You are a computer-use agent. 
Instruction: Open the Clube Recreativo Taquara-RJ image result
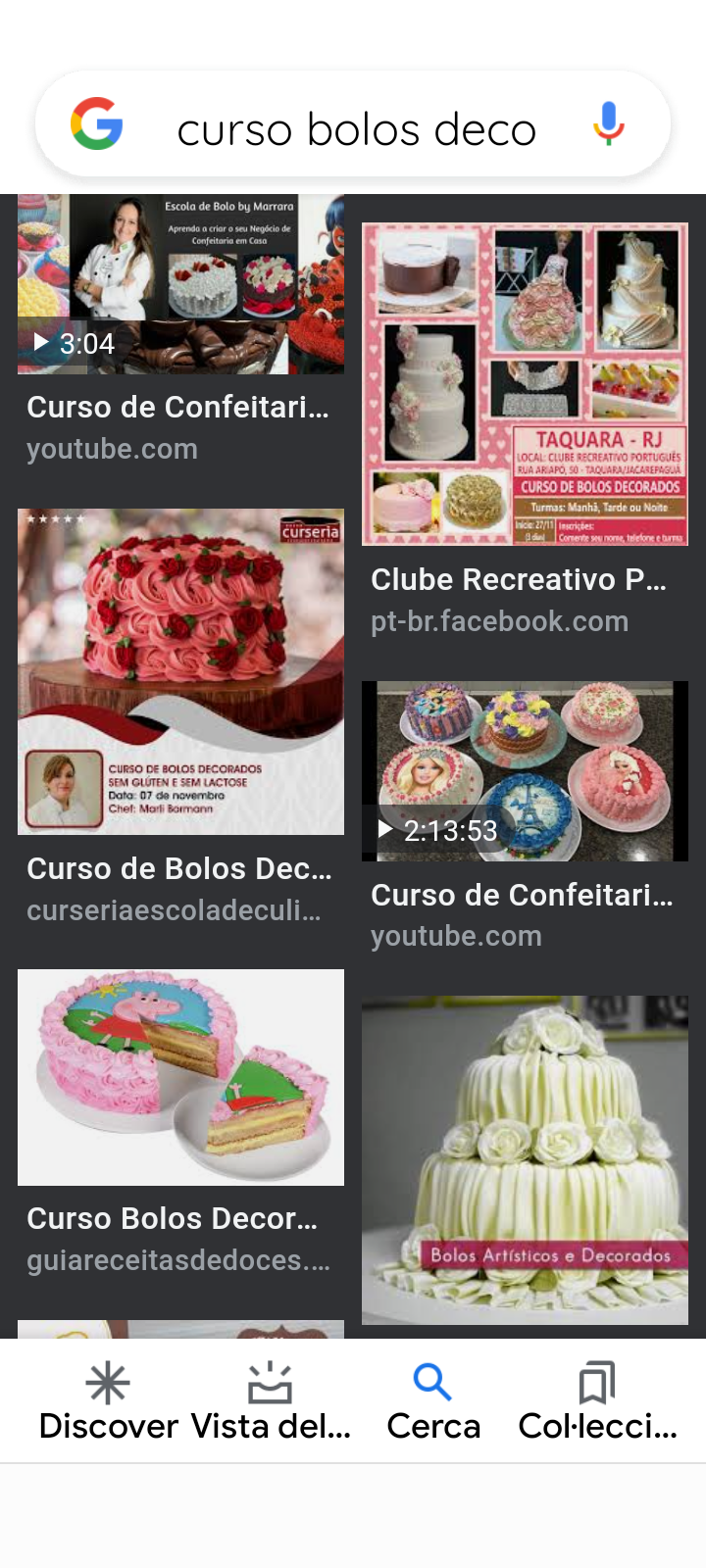[525, 384]
